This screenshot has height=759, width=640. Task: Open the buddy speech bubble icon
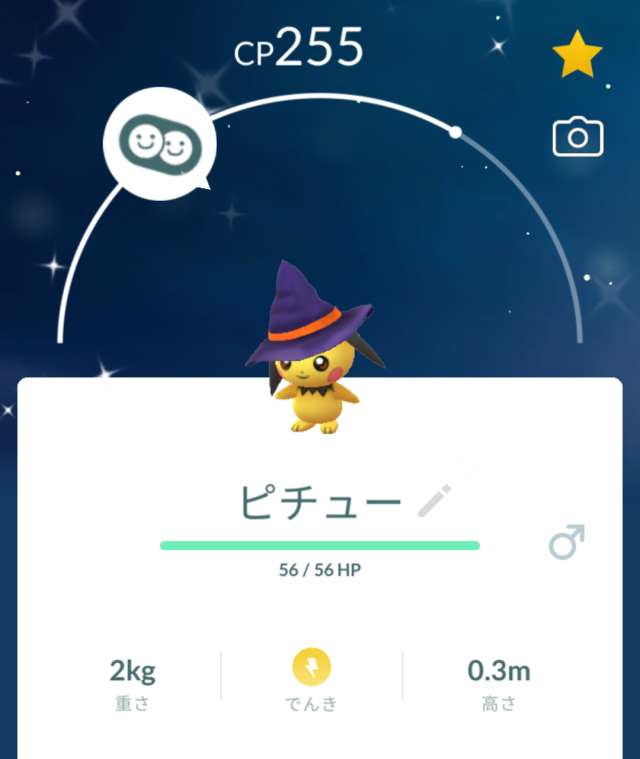click(160, 143)
